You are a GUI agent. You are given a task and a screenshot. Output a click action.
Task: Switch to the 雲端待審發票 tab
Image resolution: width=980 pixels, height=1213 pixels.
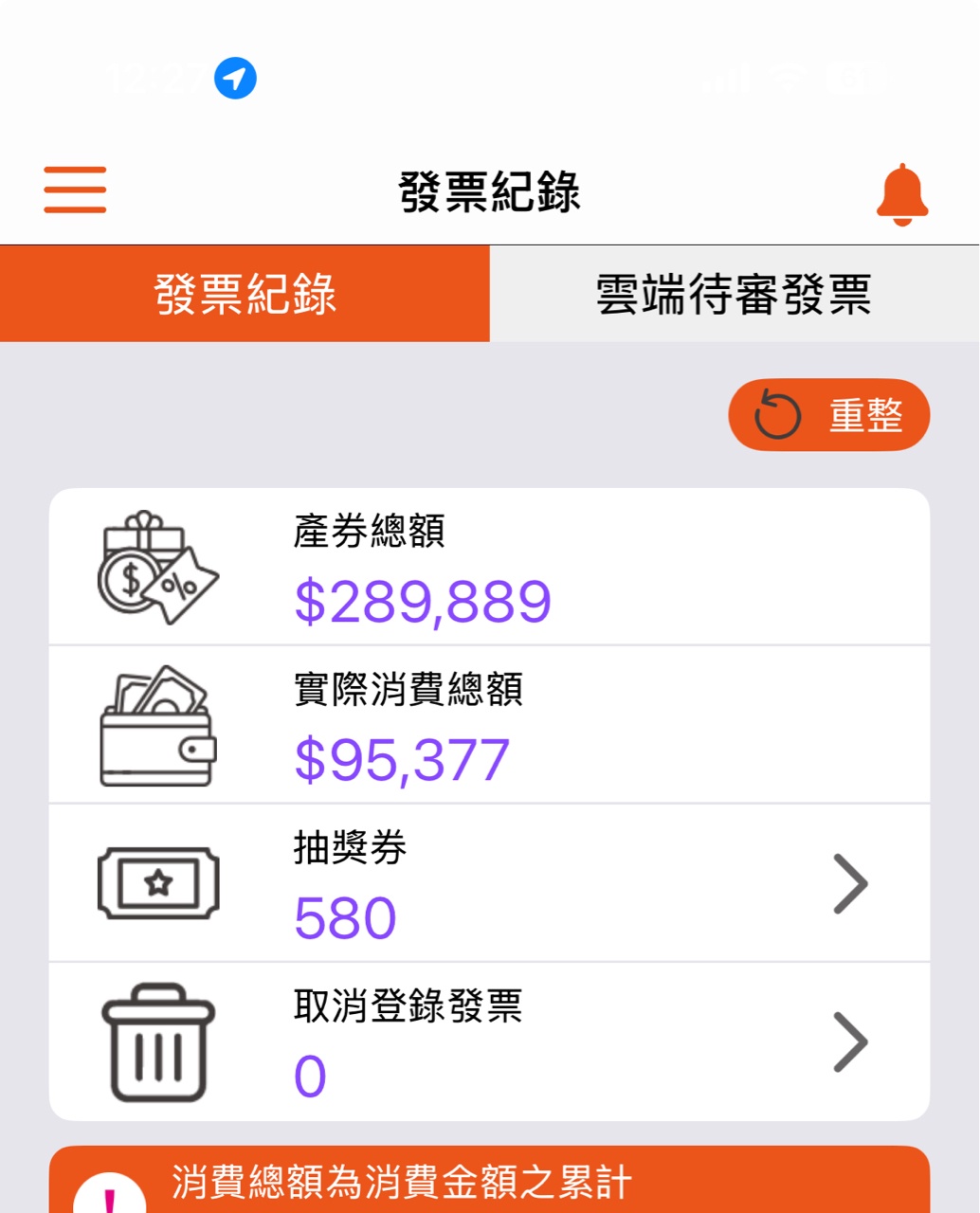[734, 294]
